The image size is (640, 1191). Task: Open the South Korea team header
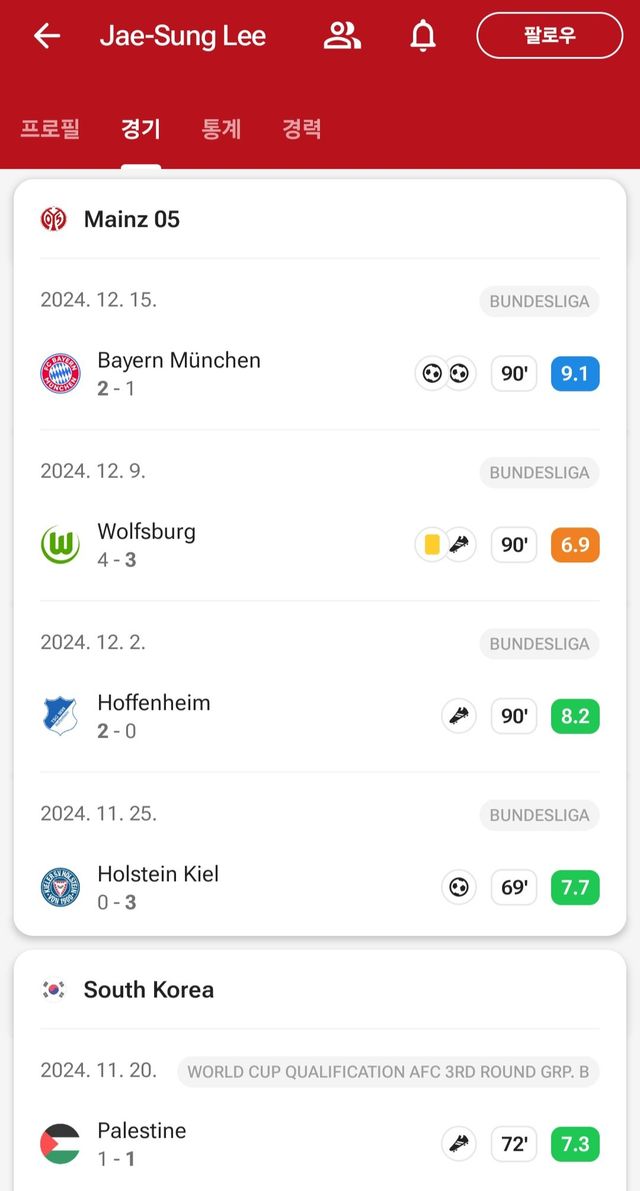tap(148, 990)
